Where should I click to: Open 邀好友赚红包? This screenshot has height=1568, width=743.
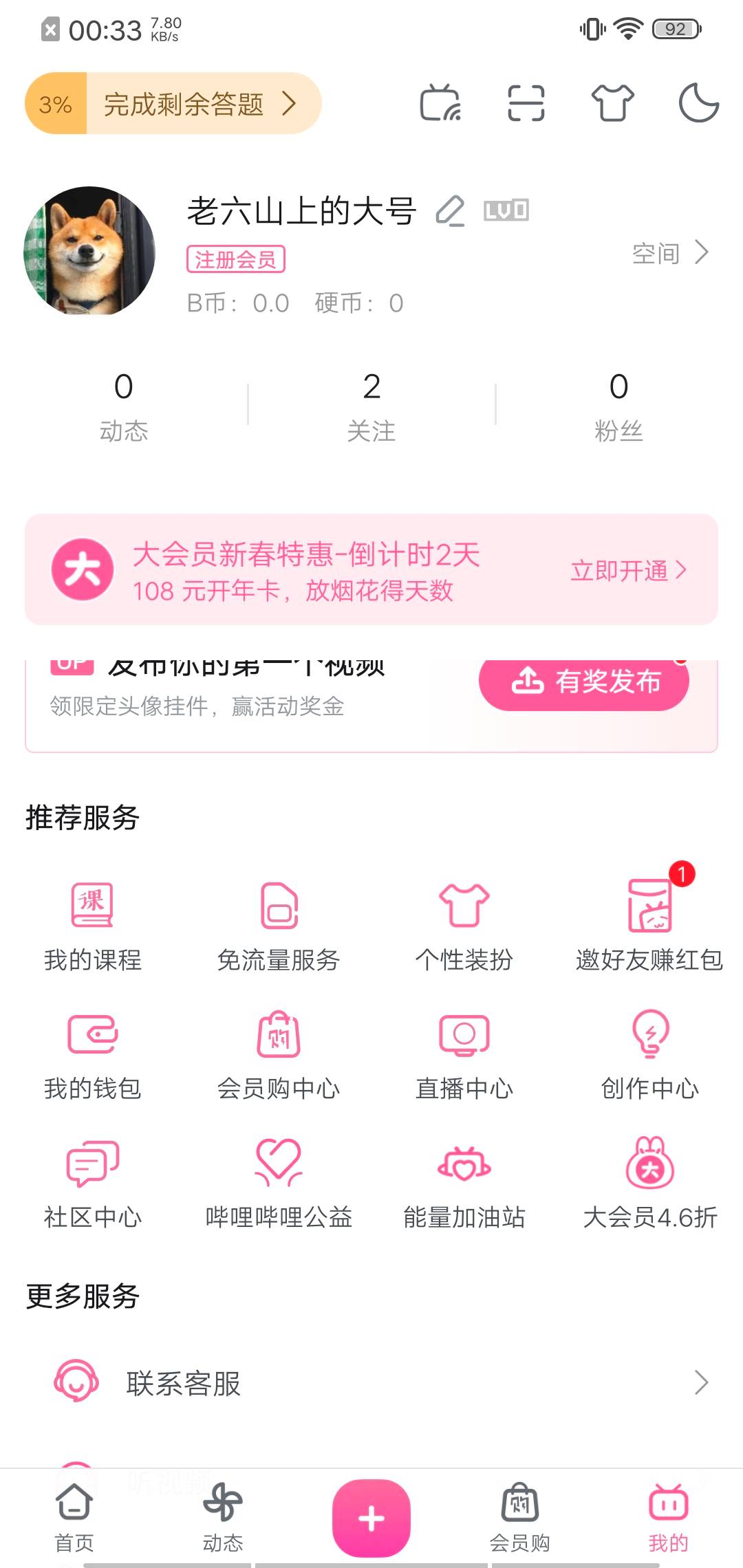(649, 925)
